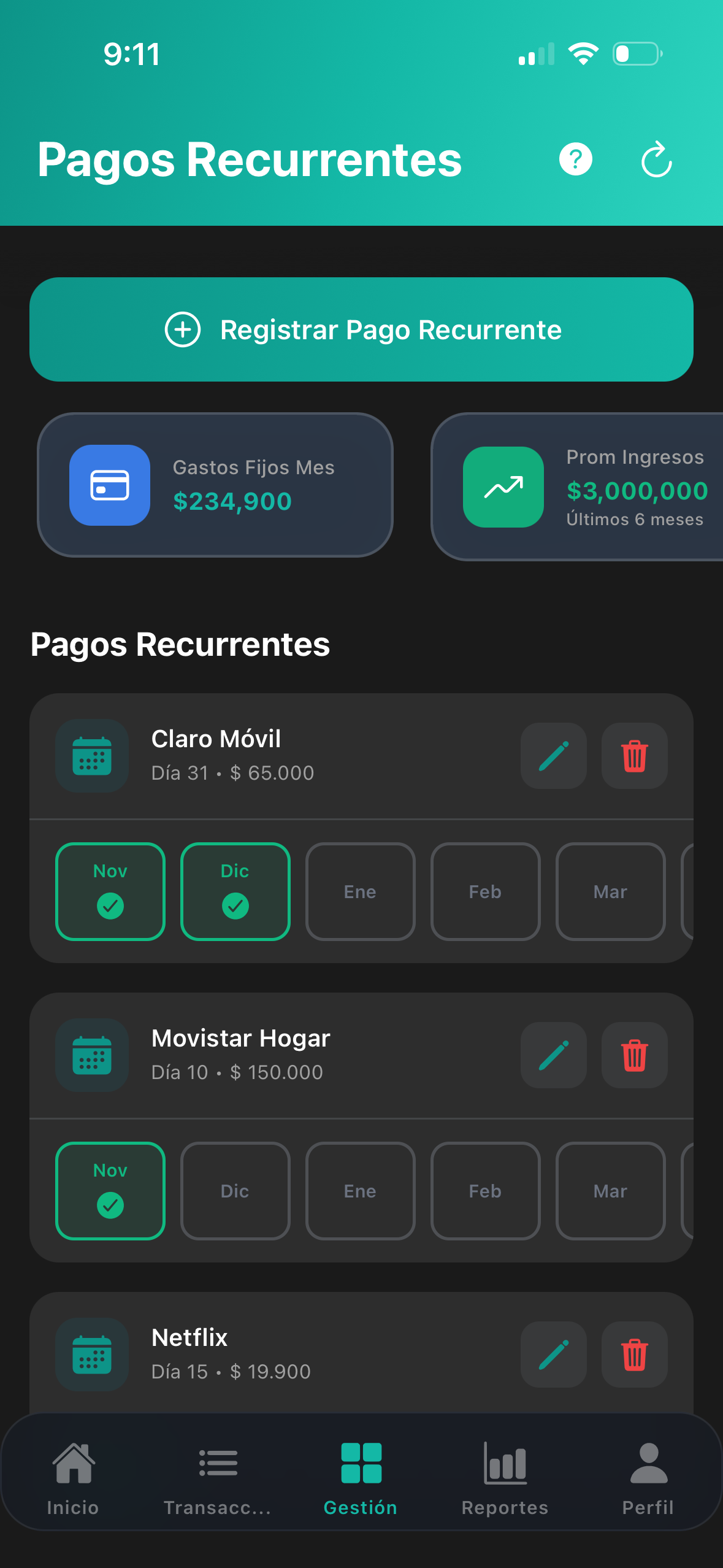Tap Registrar Pago Recurrente button
This screenshot has height=1568, width=723.
(361, 329)
